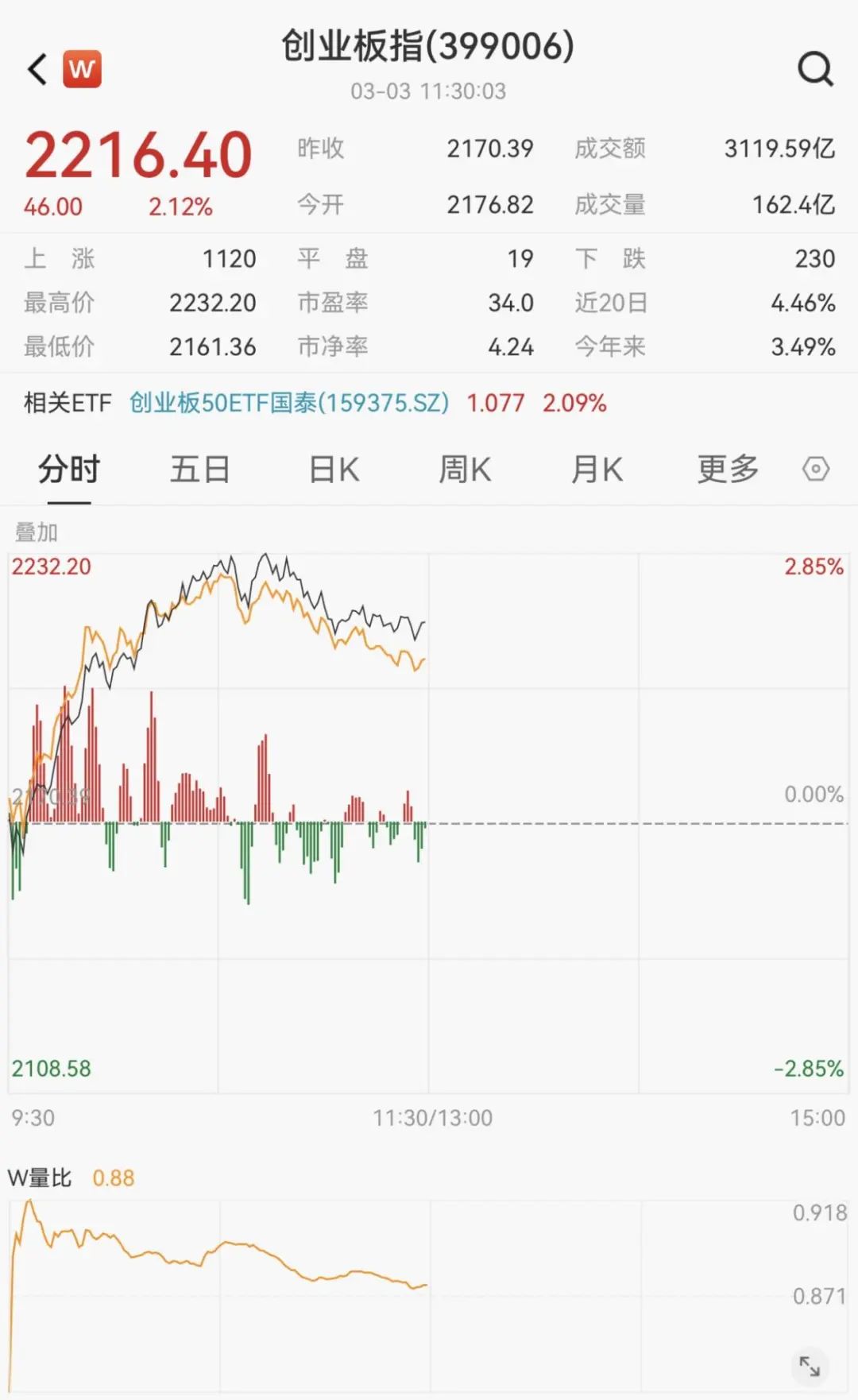This screenshot has height=1400, width=858.
Task: Open the related 创业板50ETF国泰 link
Action: click(289, 403)
